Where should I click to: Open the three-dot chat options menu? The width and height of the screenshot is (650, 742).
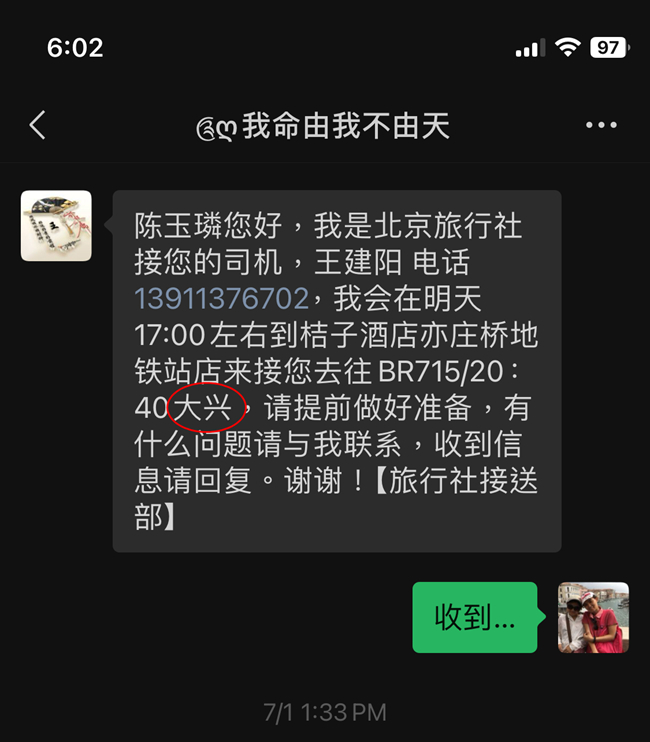(x=601, y=126)
